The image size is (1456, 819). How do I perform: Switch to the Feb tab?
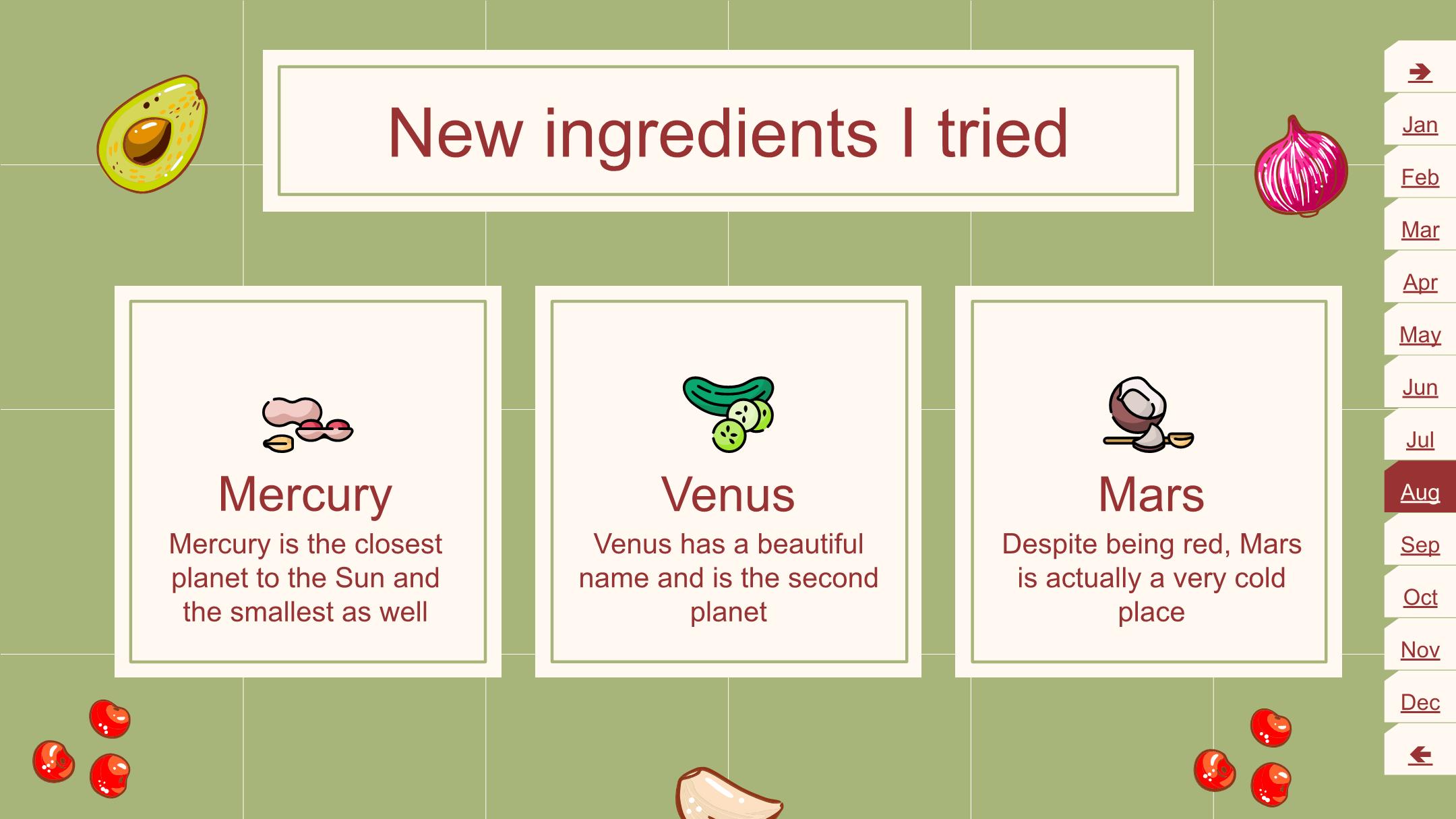tap(1420, 177)
